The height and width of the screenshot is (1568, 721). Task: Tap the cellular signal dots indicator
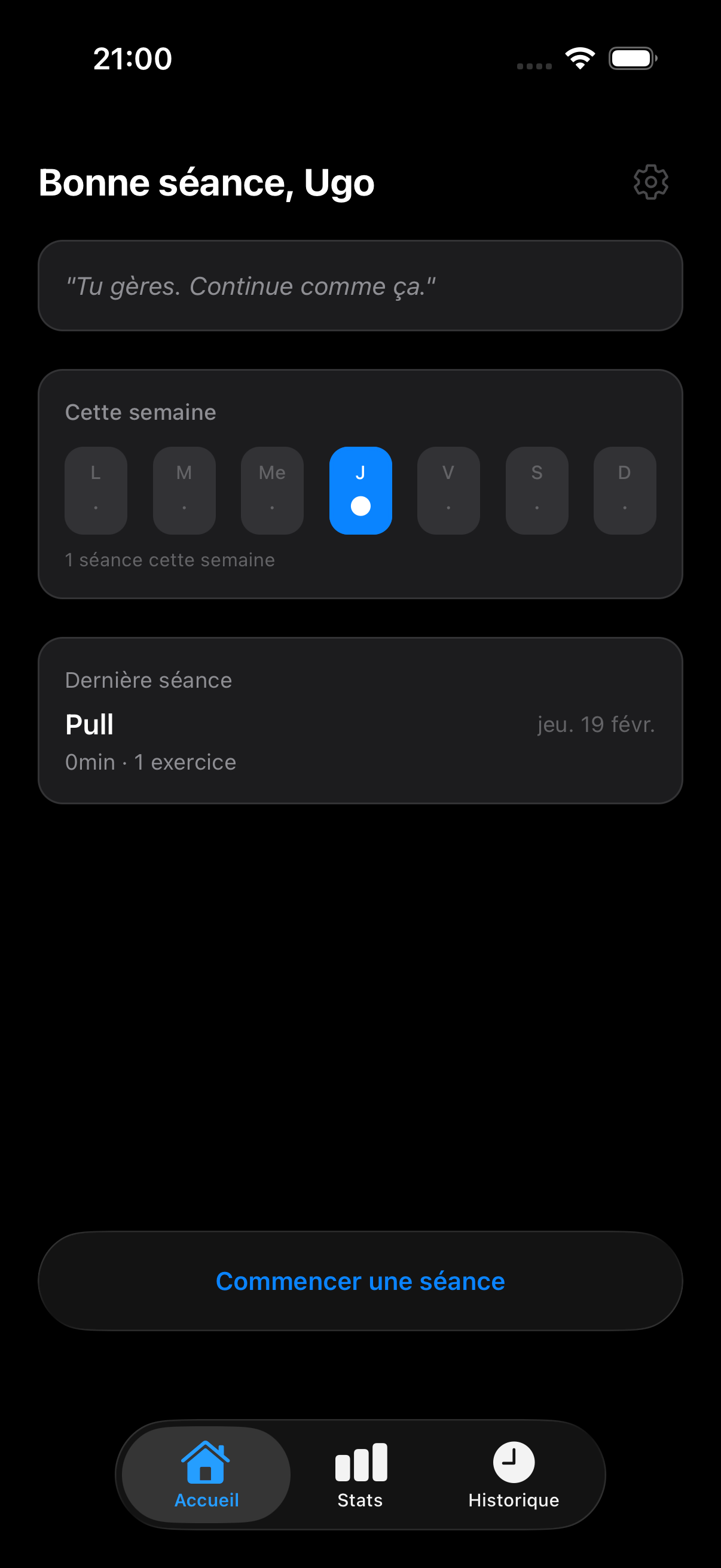534,63
